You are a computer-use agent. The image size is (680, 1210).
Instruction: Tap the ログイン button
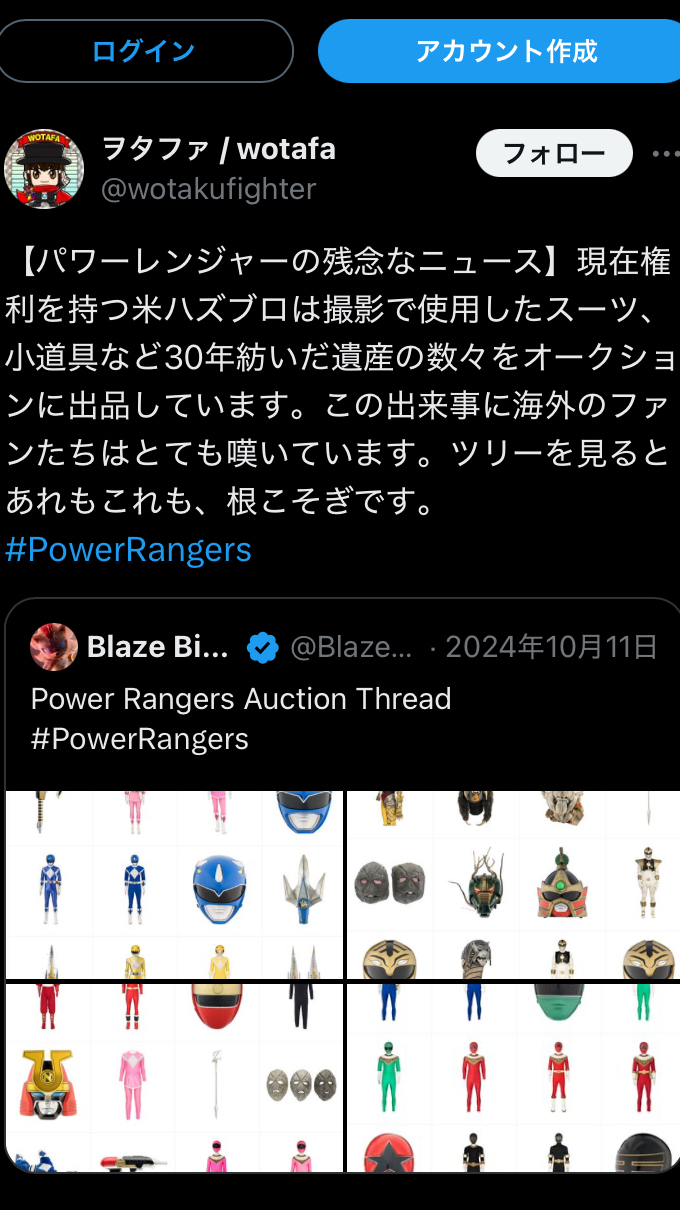coord(144,51)
